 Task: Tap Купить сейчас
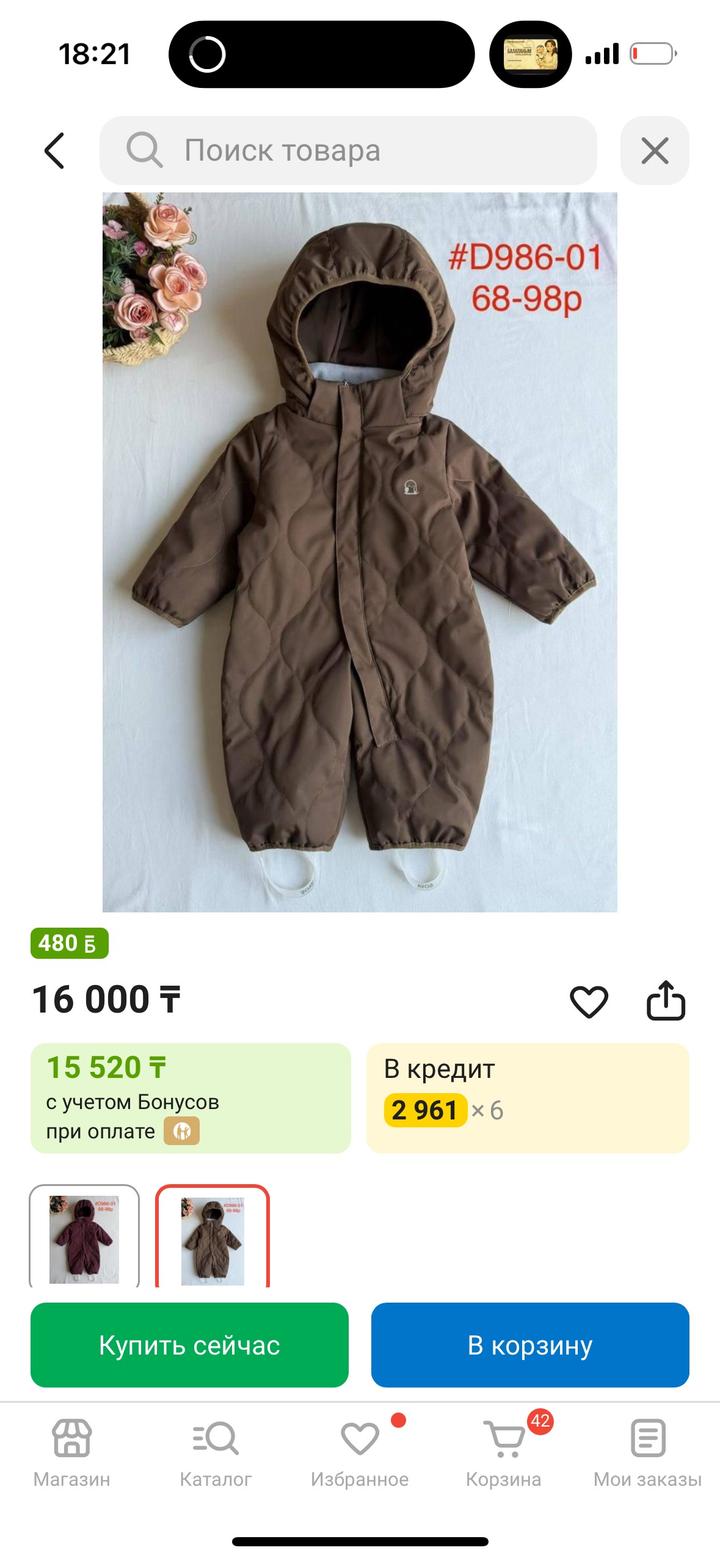[189, 1345]
